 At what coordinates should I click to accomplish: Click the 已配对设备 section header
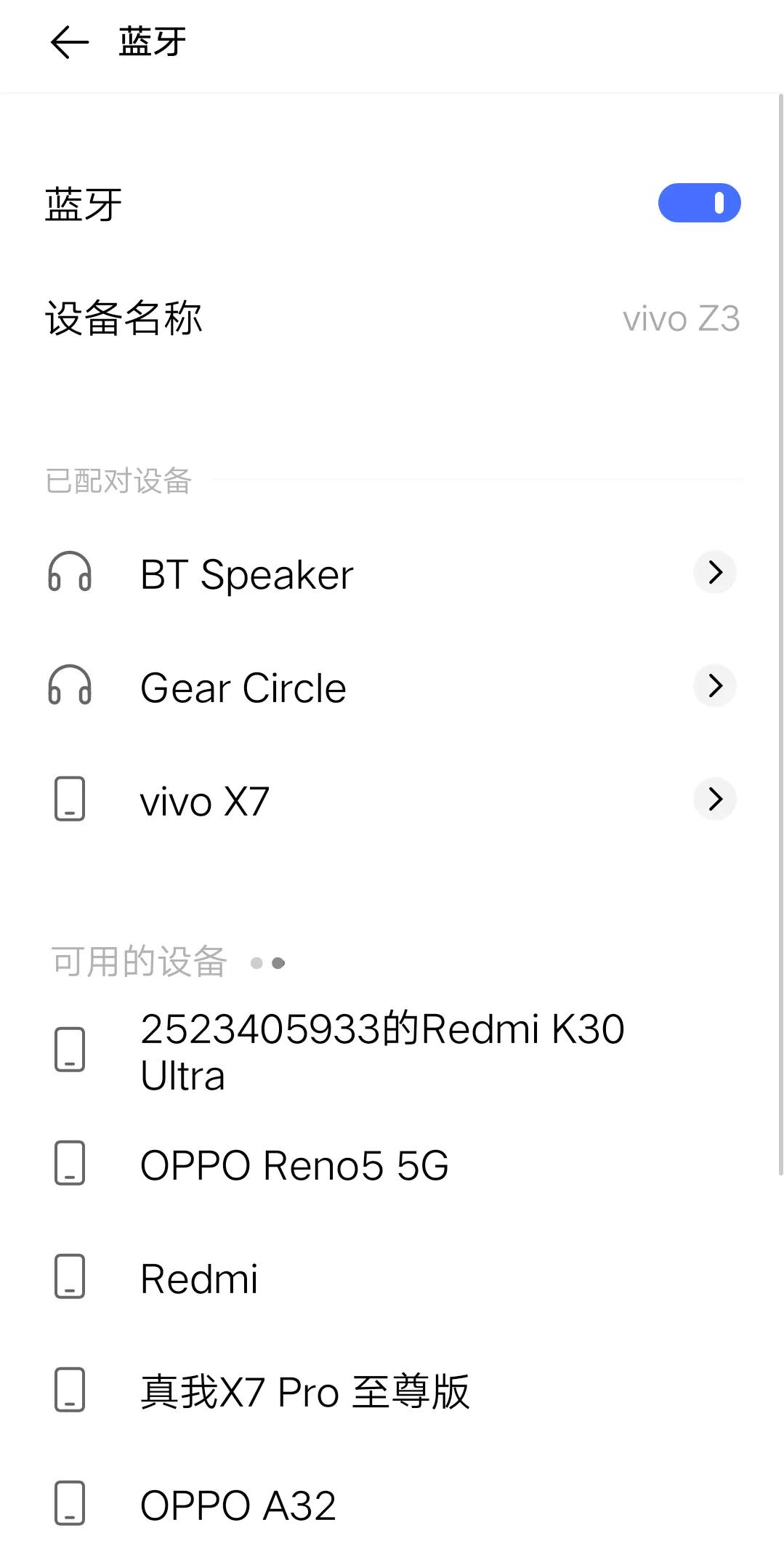point(118,480)
